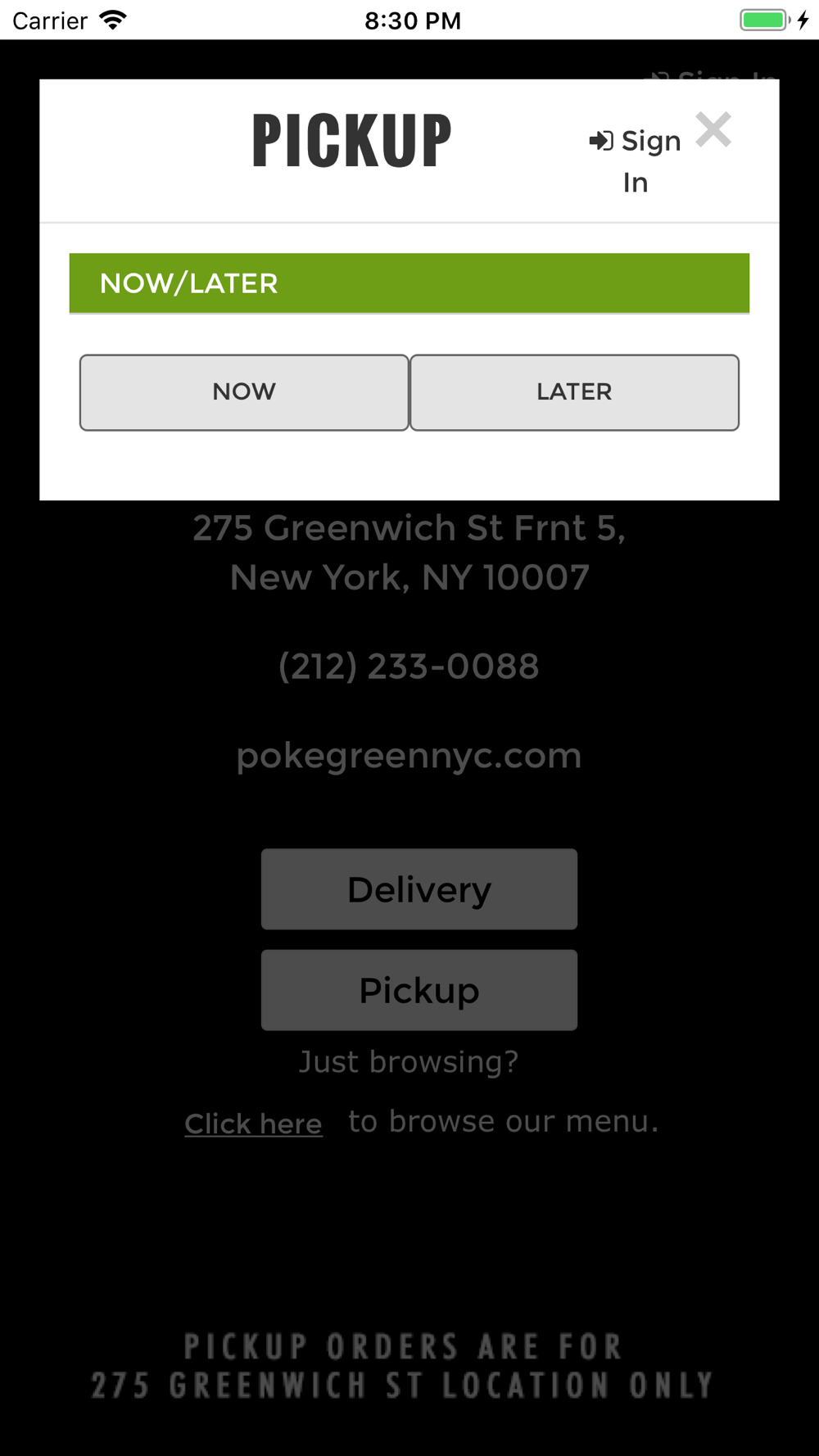819x1456 pixels.
Task: Tap Sign In in the dialog header
Action: click(x=636, y=161)
